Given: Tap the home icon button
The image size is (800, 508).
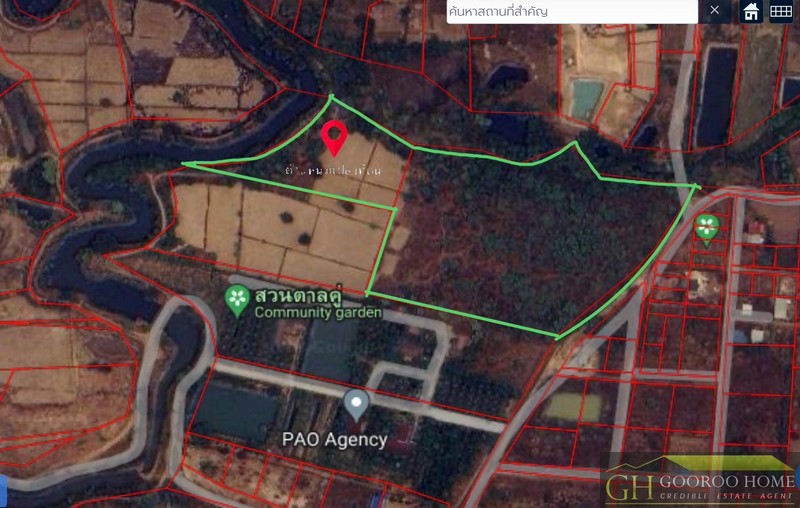Looking at the screenshot, I should point(751,11).
